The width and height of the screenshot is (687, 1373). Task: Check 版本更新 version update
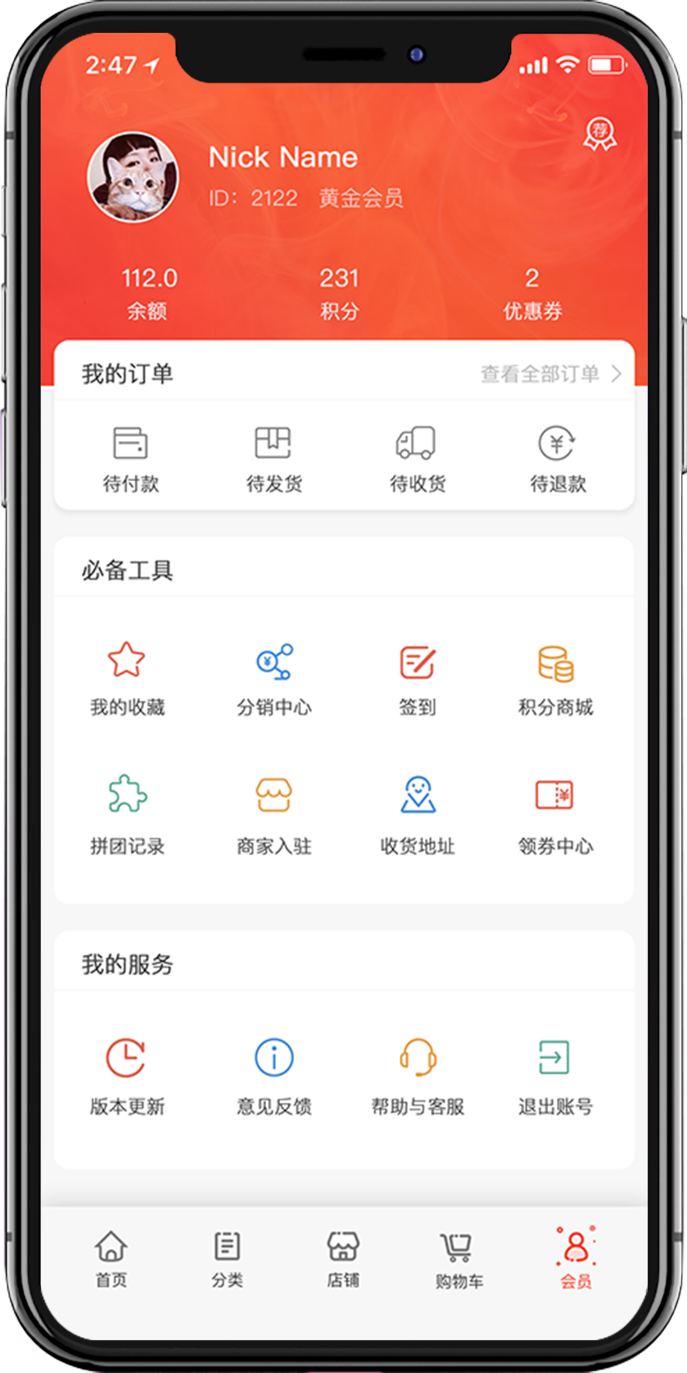[127, 1075]
